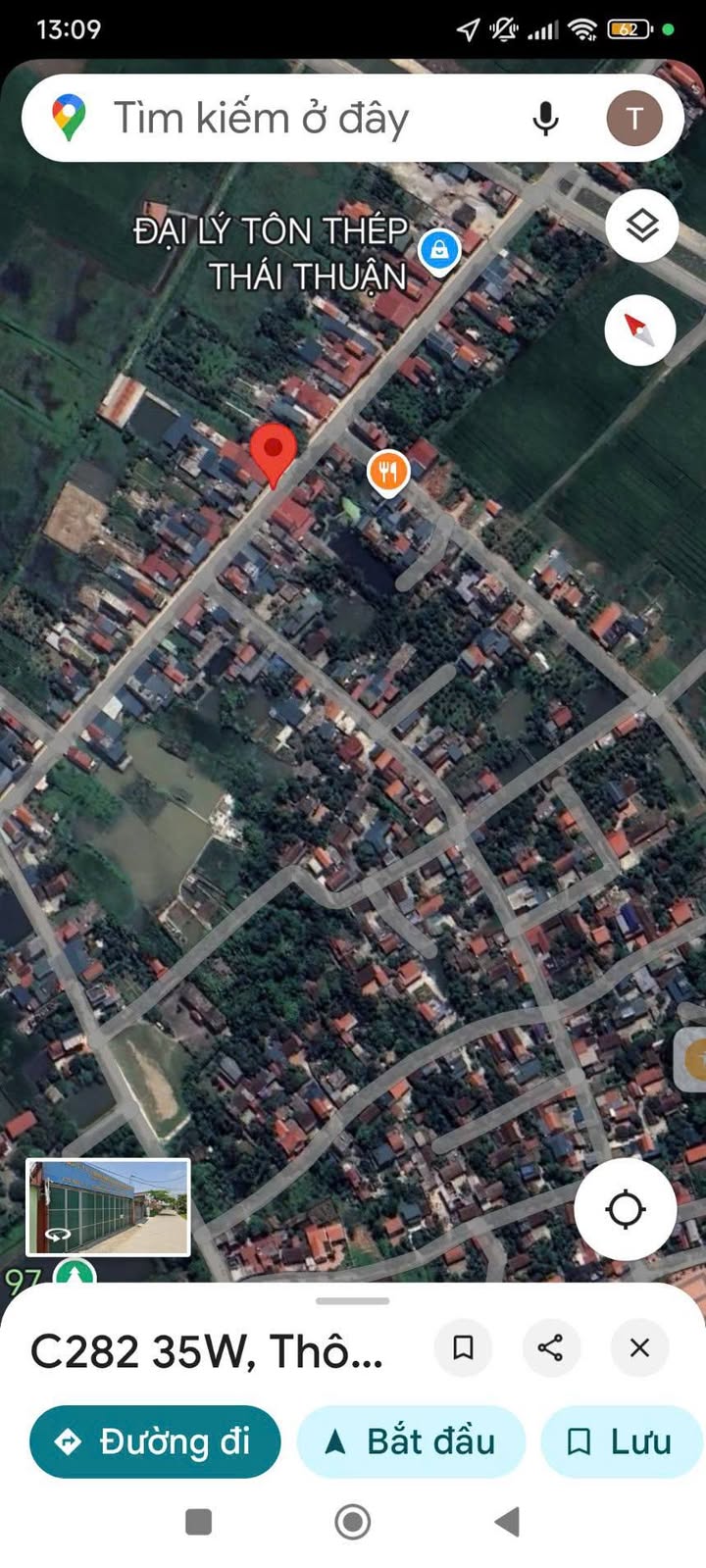Close the place info panel
Viewport: 706px width, 1568px height.
[x=639, y=1347]
